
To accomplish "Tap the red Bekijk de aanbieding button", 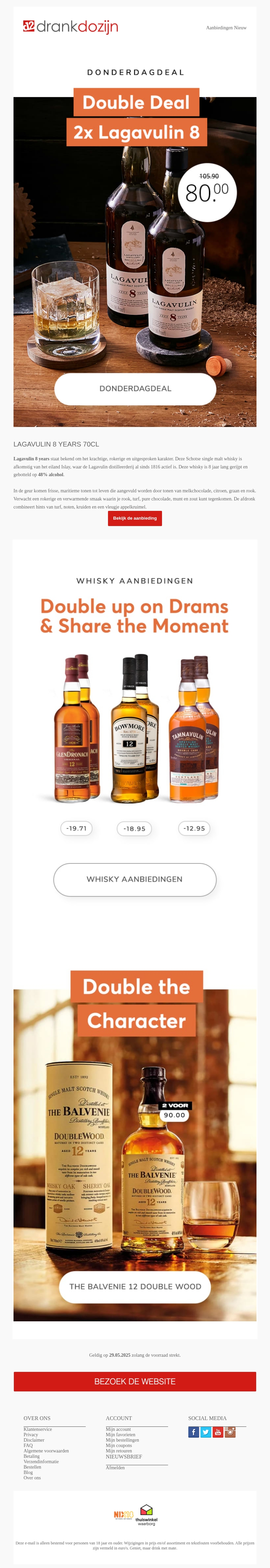I will [135, 518].
